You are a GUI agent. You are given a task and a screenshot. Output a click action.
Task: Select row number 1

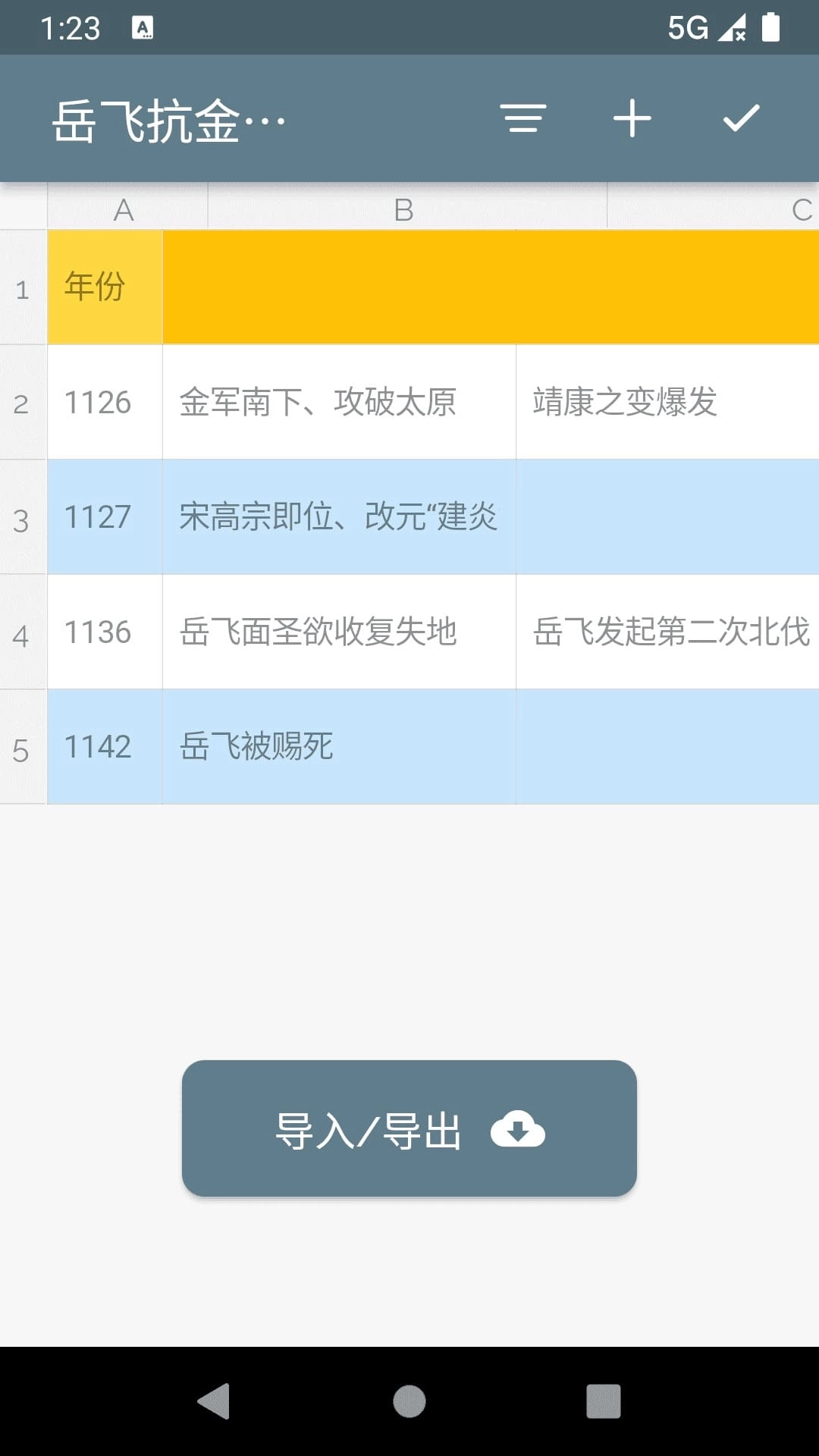22,287
